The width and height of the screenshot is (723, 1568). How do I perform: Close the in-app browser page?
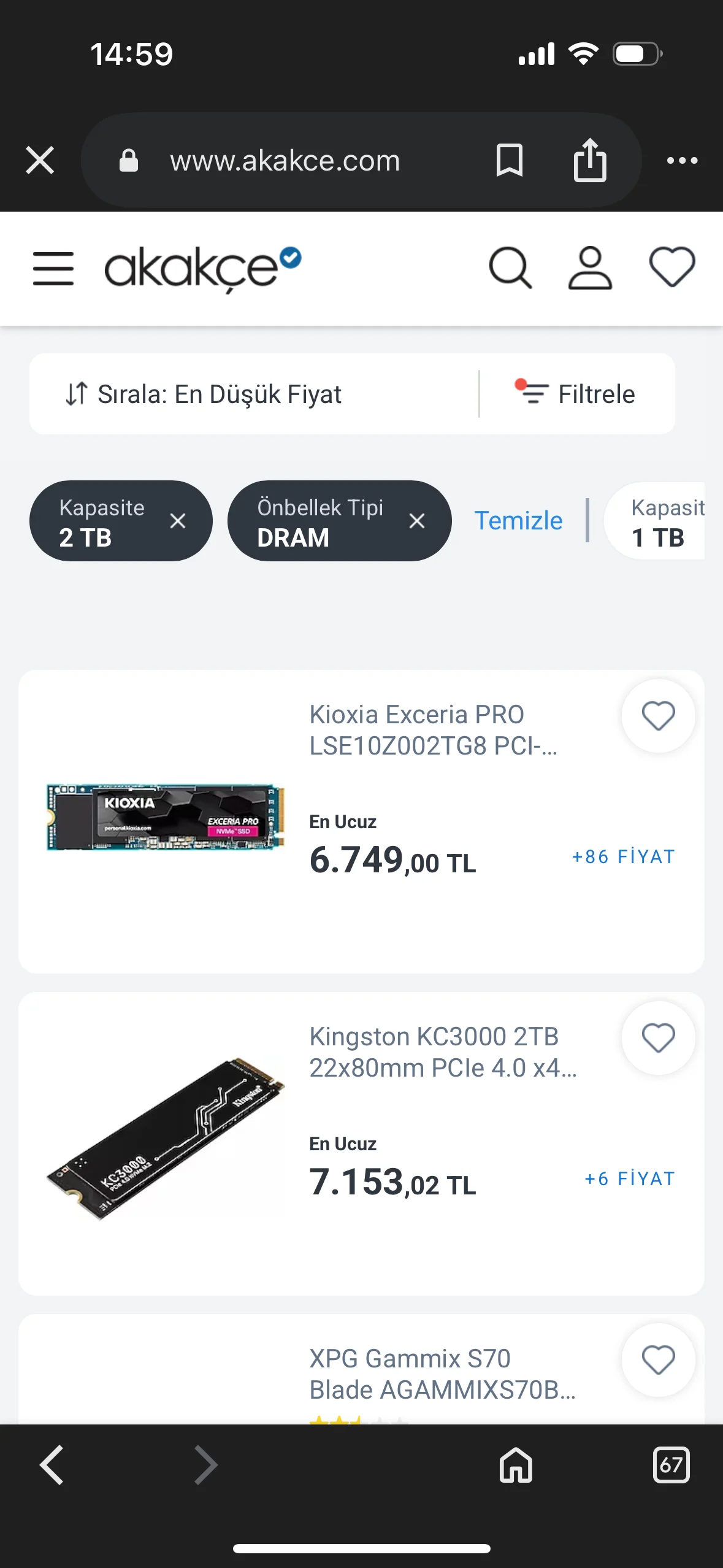point(40,161)
